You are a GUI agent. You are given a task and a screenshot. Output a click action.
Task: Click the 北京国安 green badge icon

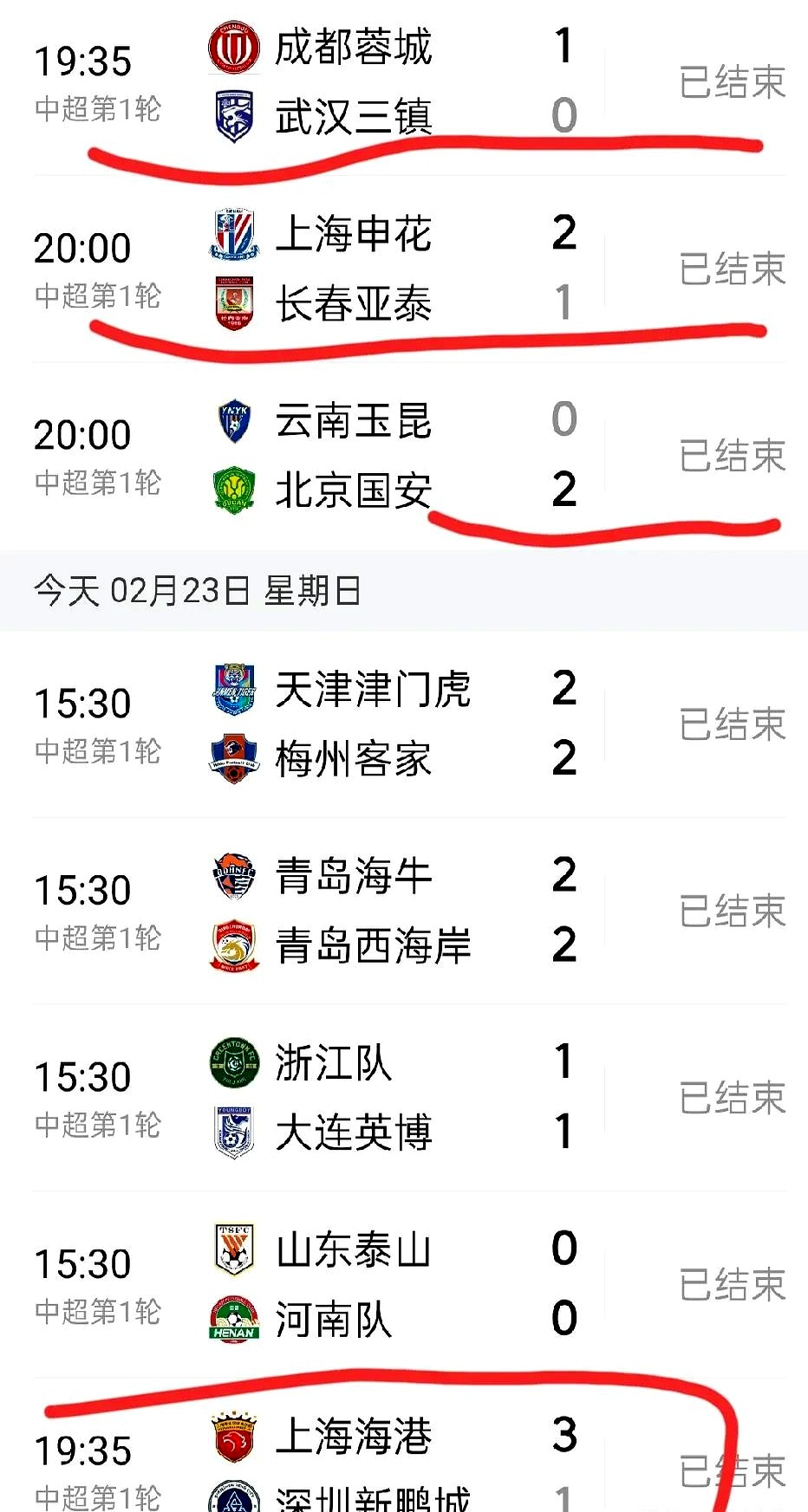(x=232, y=490)
